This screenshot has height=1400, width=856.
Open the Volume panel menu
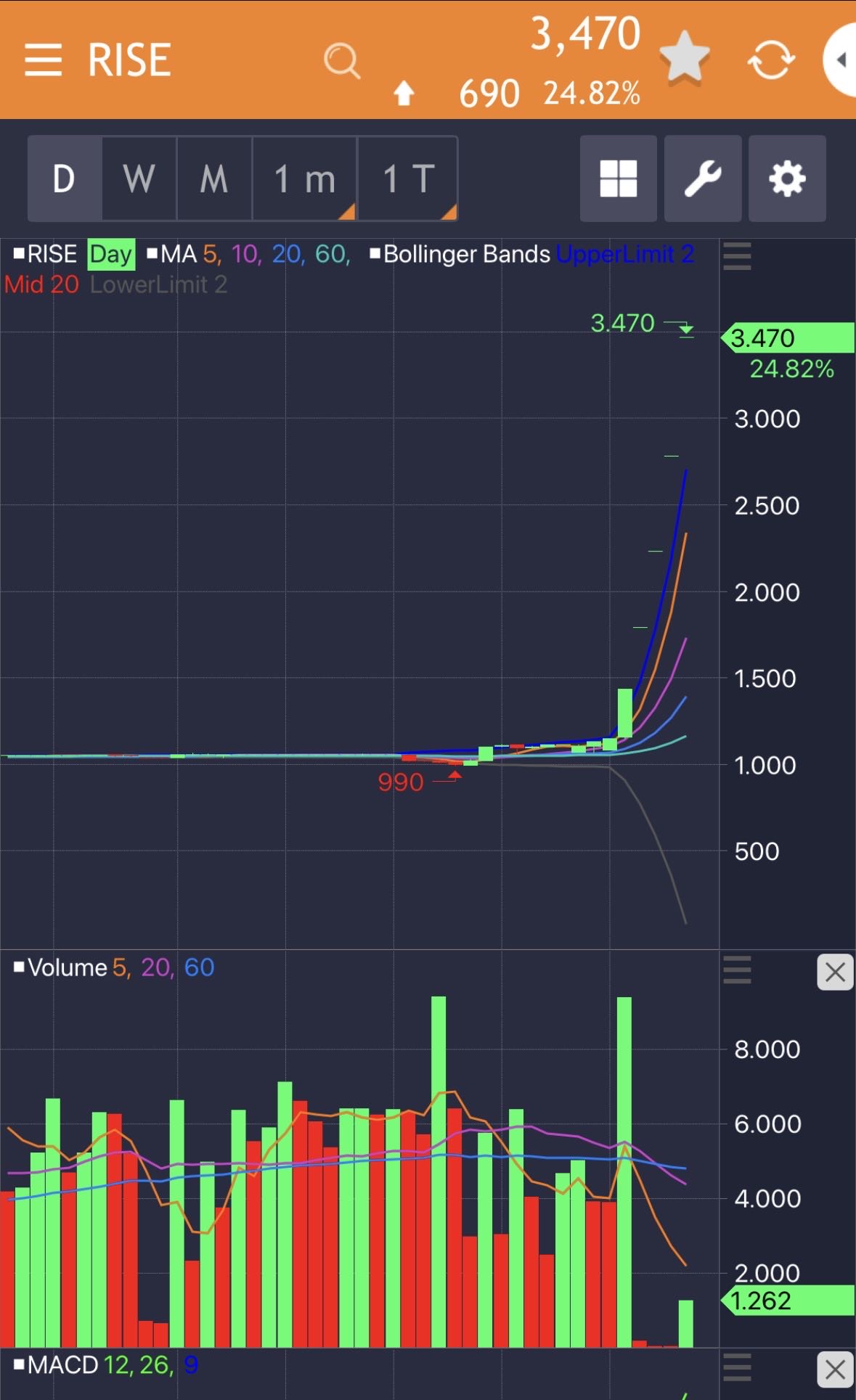[x=737, y=970]
